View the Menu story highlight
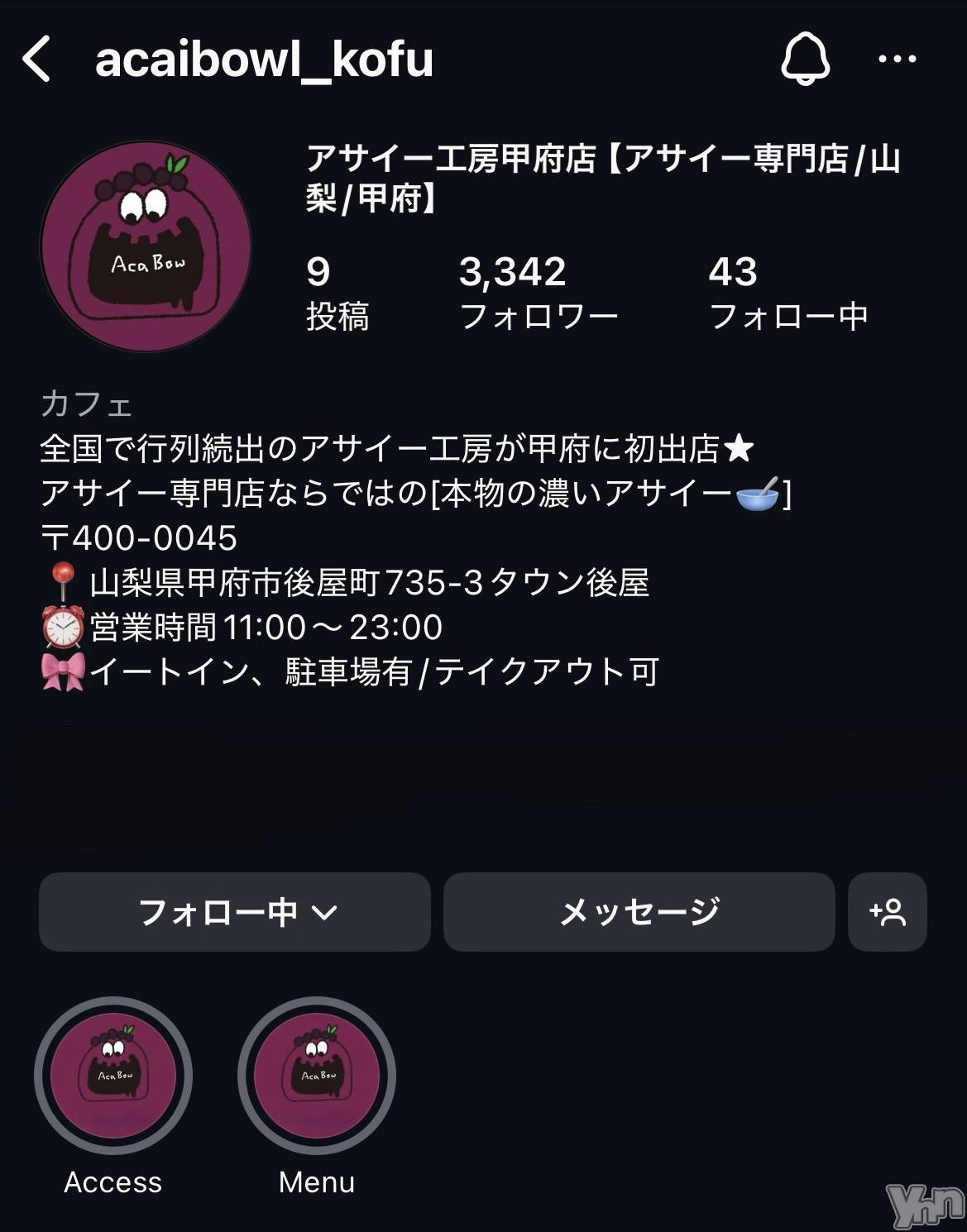This screenshot has height=1232, width=967. (x=317, y=1076)
